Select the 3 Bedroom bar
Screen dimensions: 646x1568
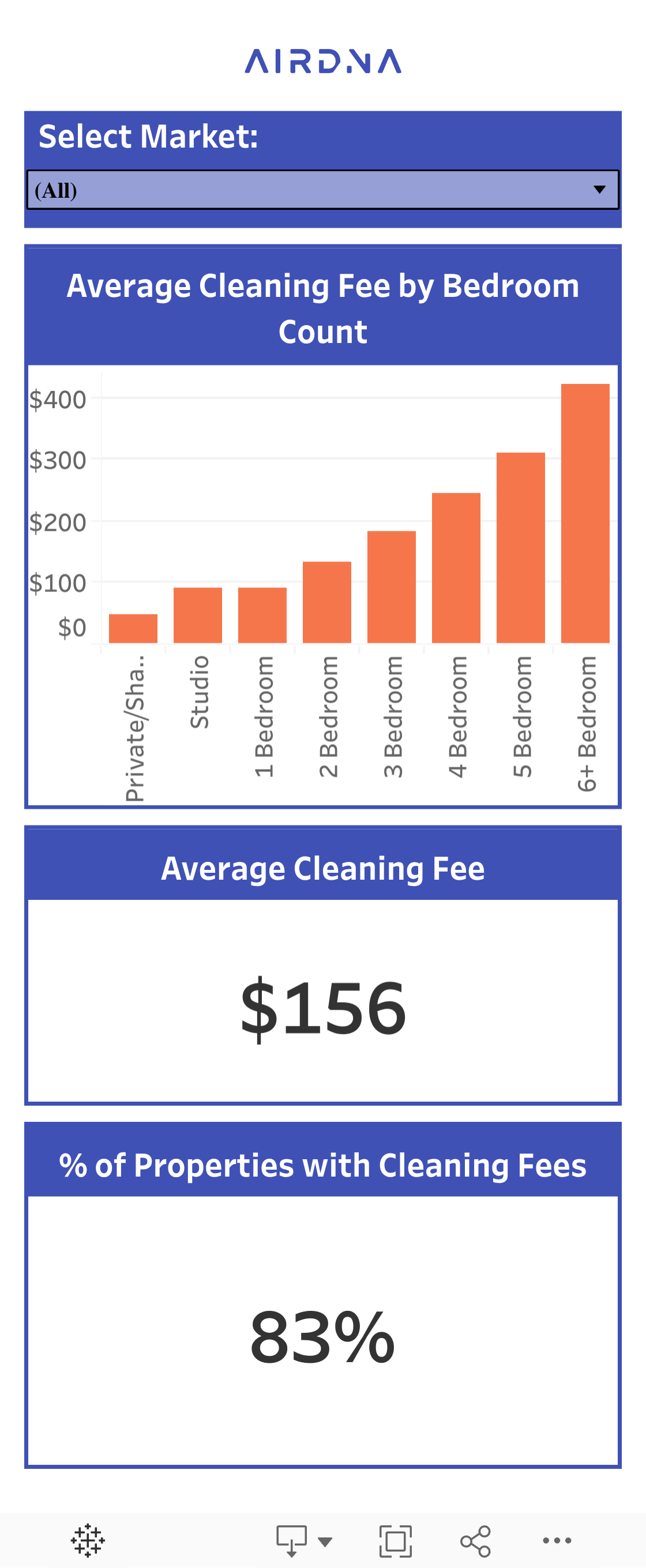(x=391, y=587)
